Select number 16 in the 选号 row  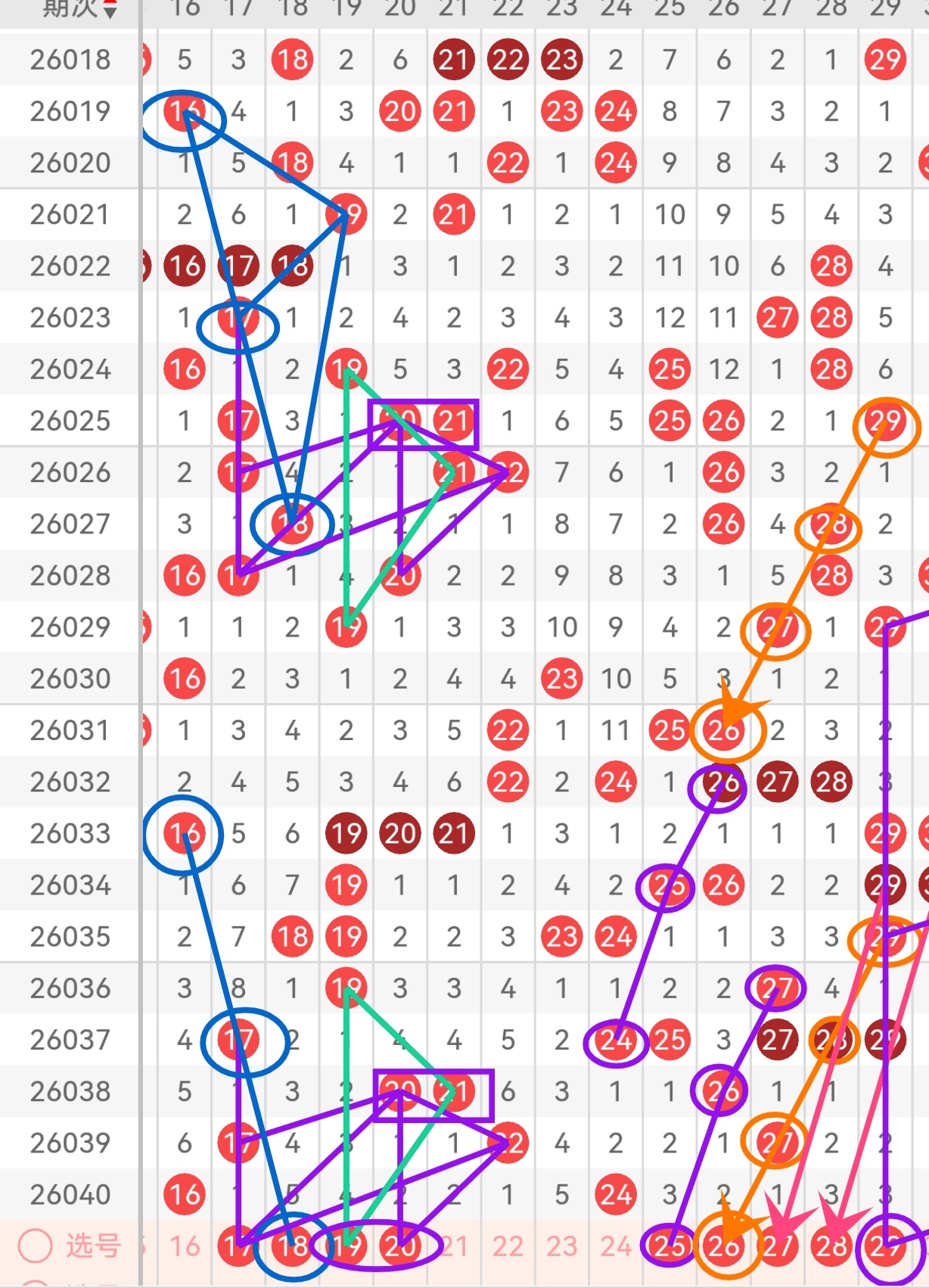tap(185, 1246)
